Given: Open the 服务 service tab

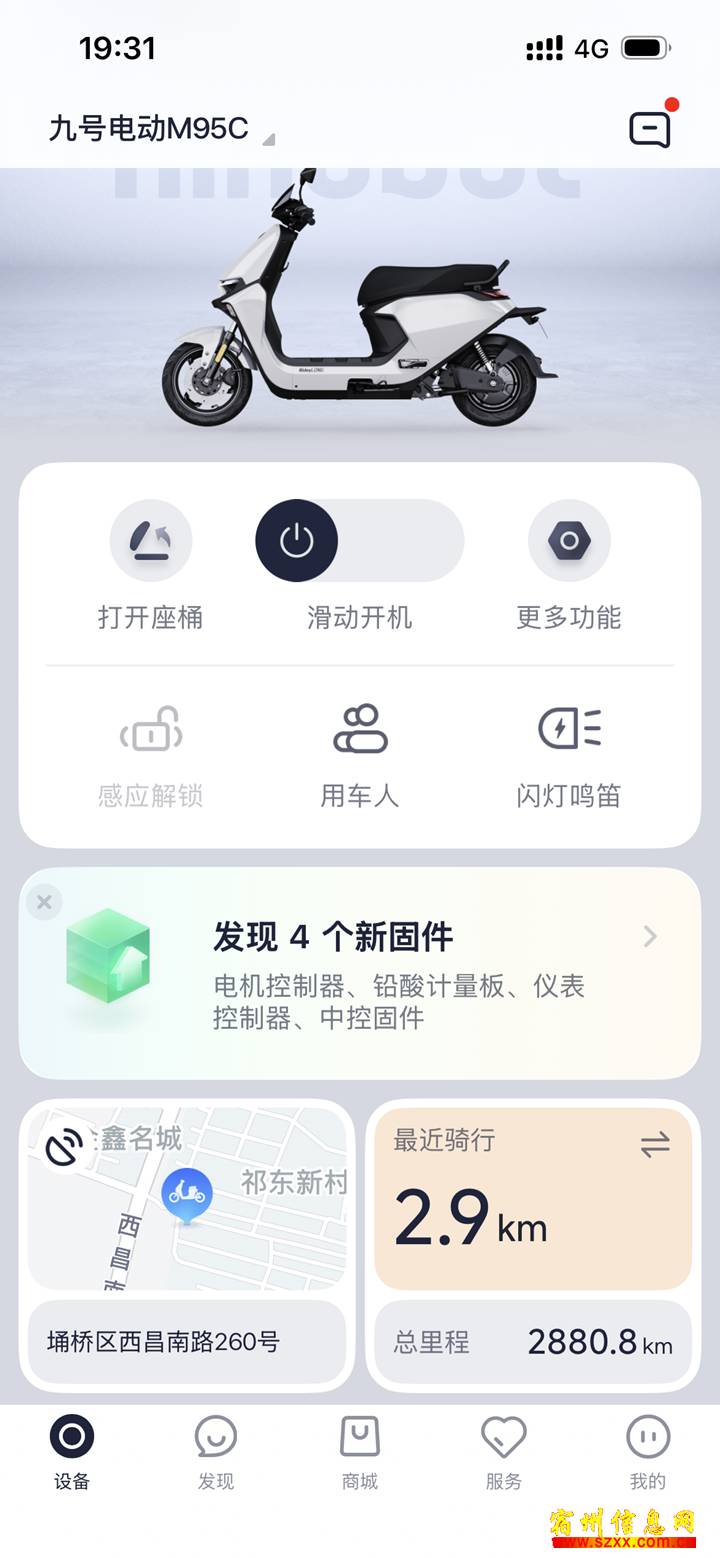Looking at the screenshot, I should pyautogui.click(x=504, y=1452).
